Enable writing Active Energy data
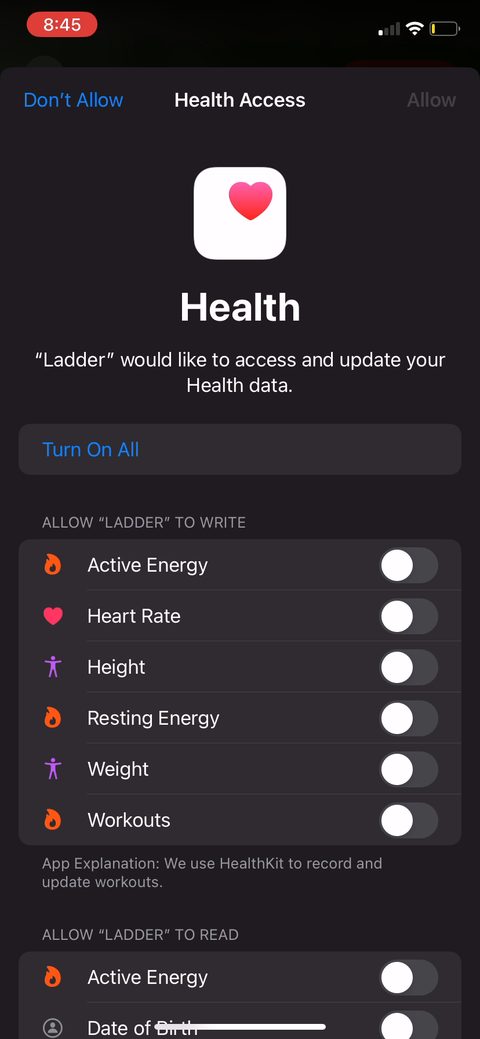The image size is (480, 1039). [x=408, y=565]
